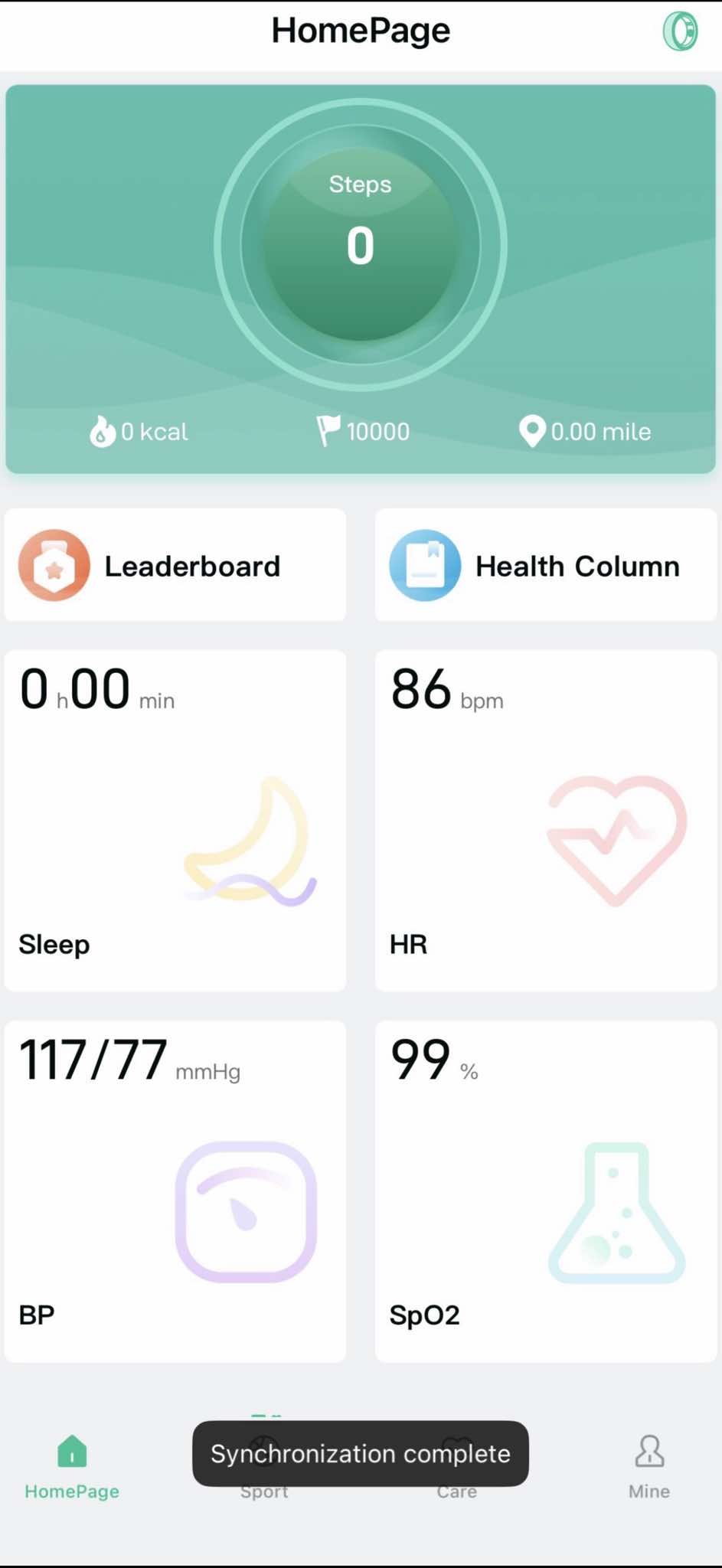Open the Sleep card
This screenshot has width=722, height=1568.
[x=175, y=820]
